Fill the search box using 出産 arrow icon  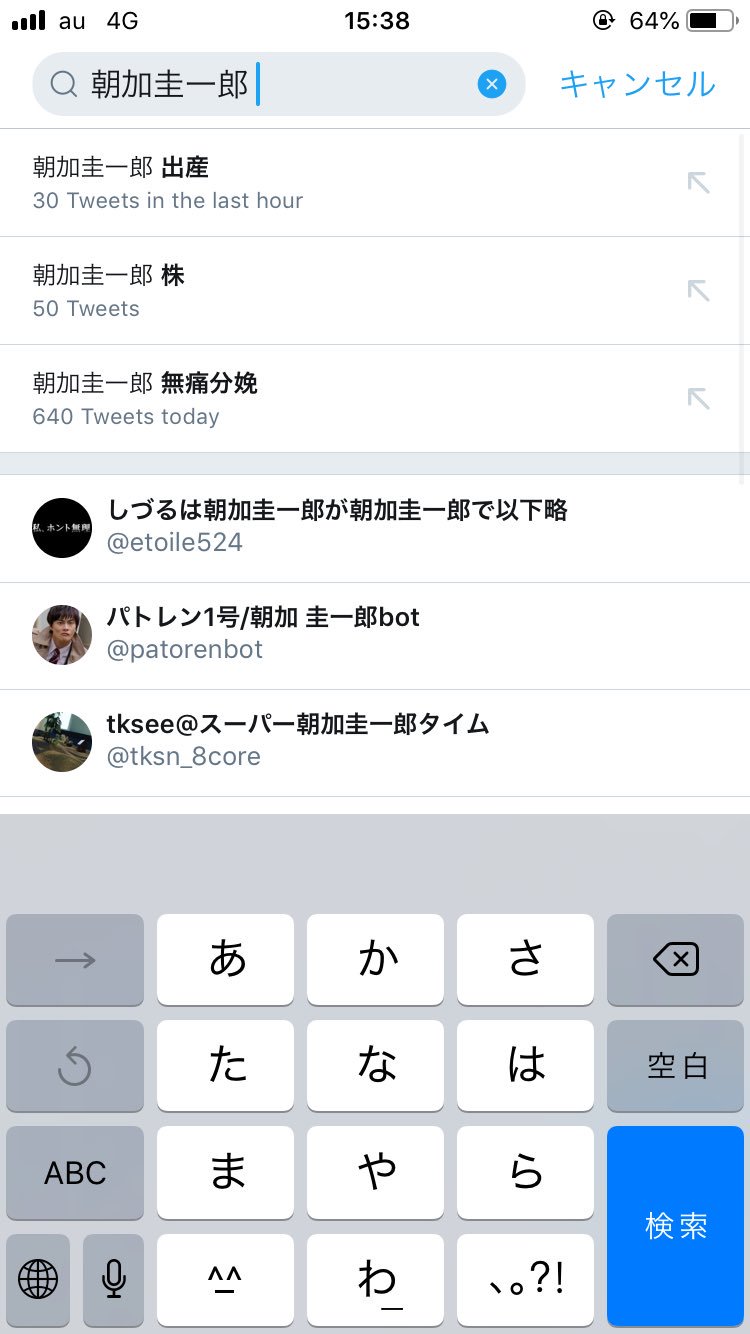pyautogui.click(x=698, y=183)
